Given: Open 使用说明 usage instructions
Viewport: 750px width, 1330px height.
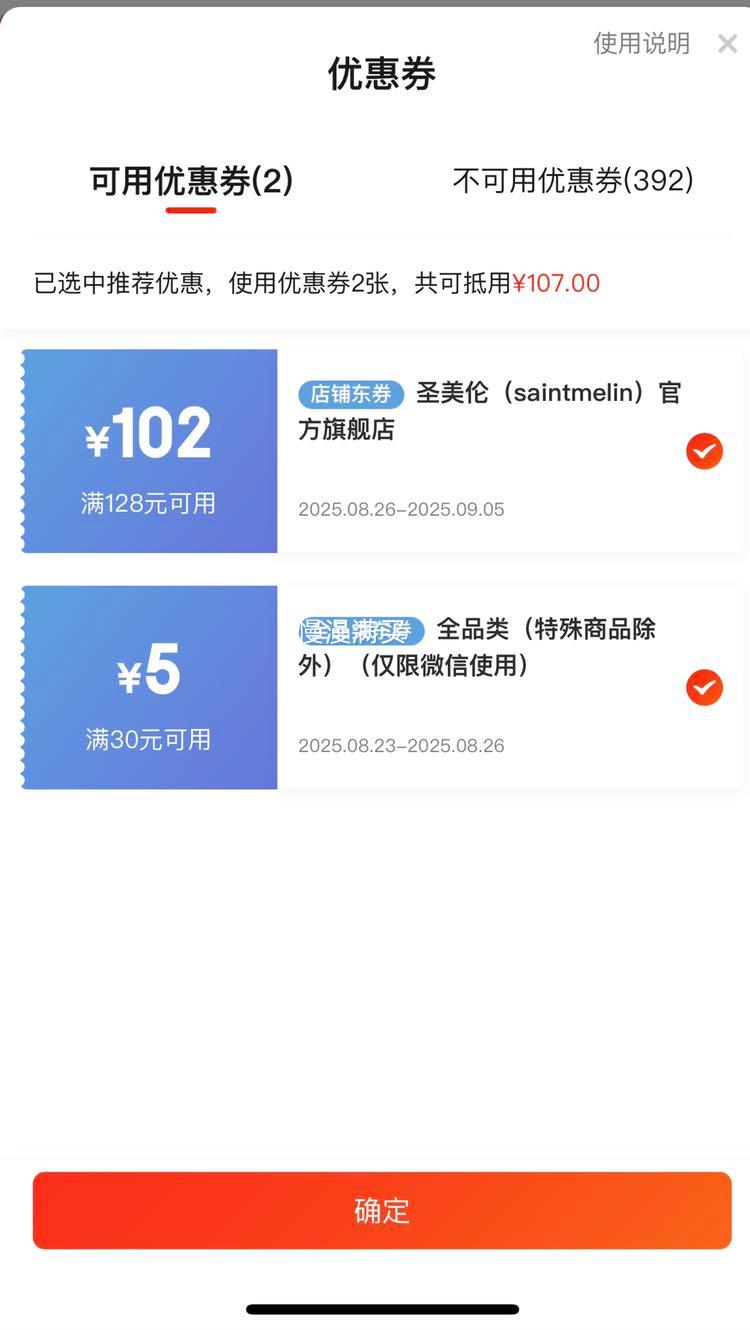Looking at the screenshot, I should [x=641, y=43].
